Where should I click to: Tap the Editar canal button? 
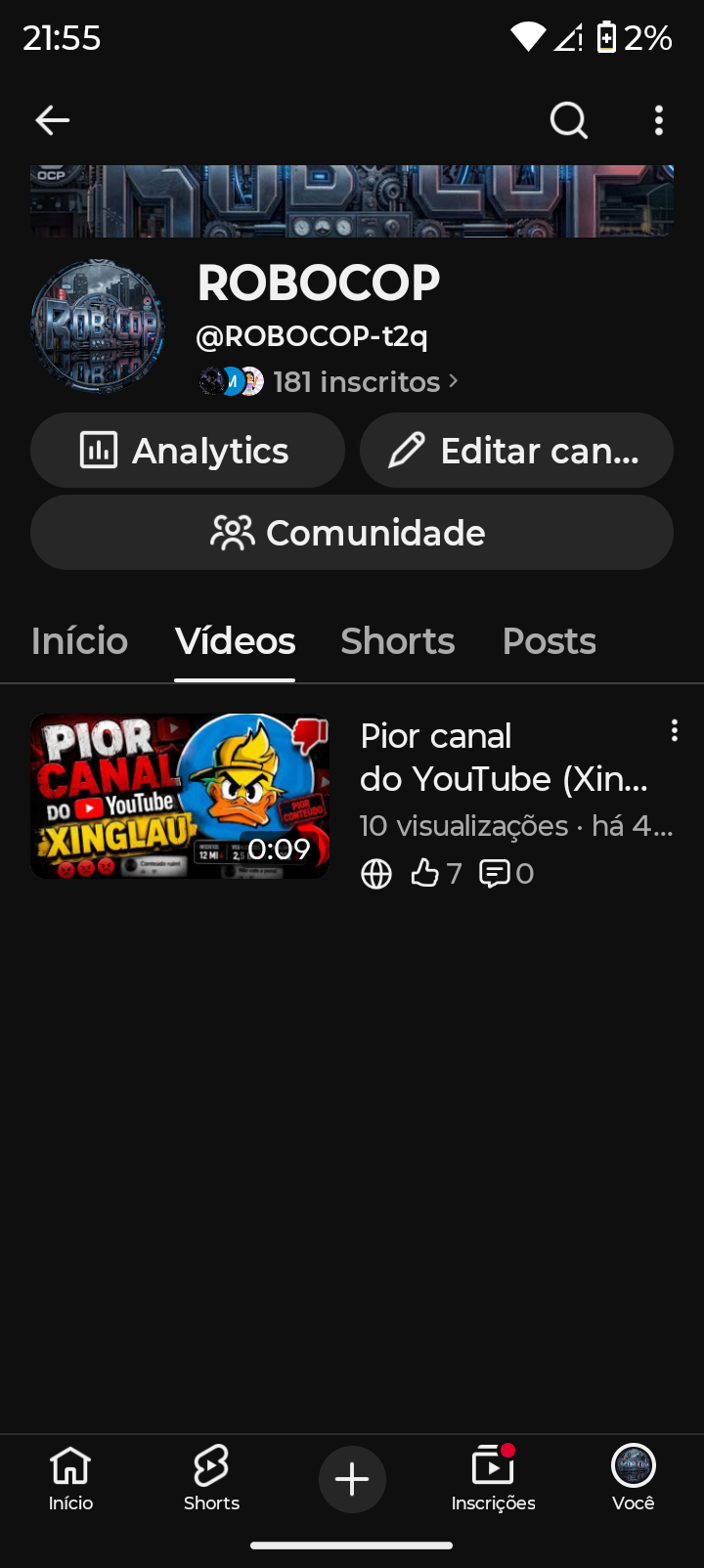(x=516, y=451)
